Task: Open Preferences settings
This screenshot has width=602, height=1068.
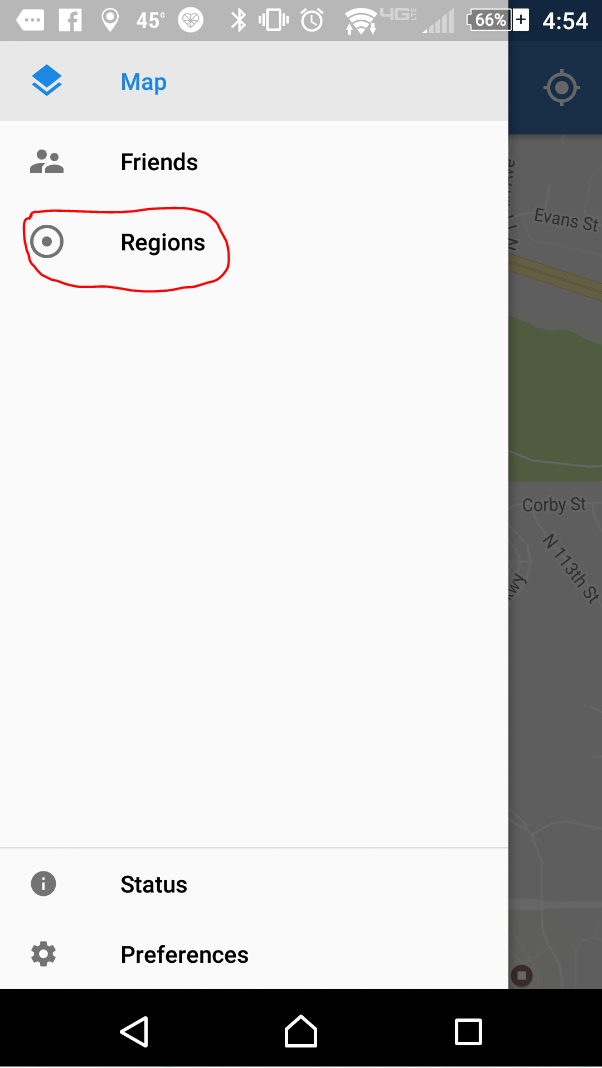Action: 184,955
